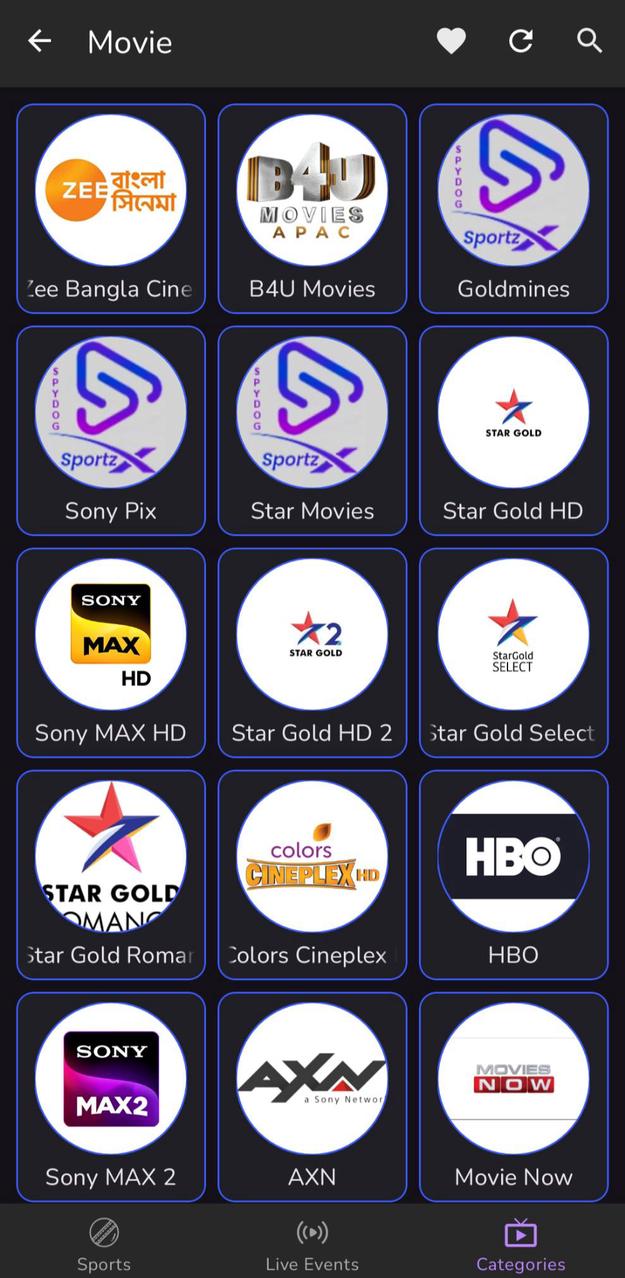Switch to the Live Events tab
Image resolution: width=625 pixels, height=1278 pixels.
(x=312, y=1244)
